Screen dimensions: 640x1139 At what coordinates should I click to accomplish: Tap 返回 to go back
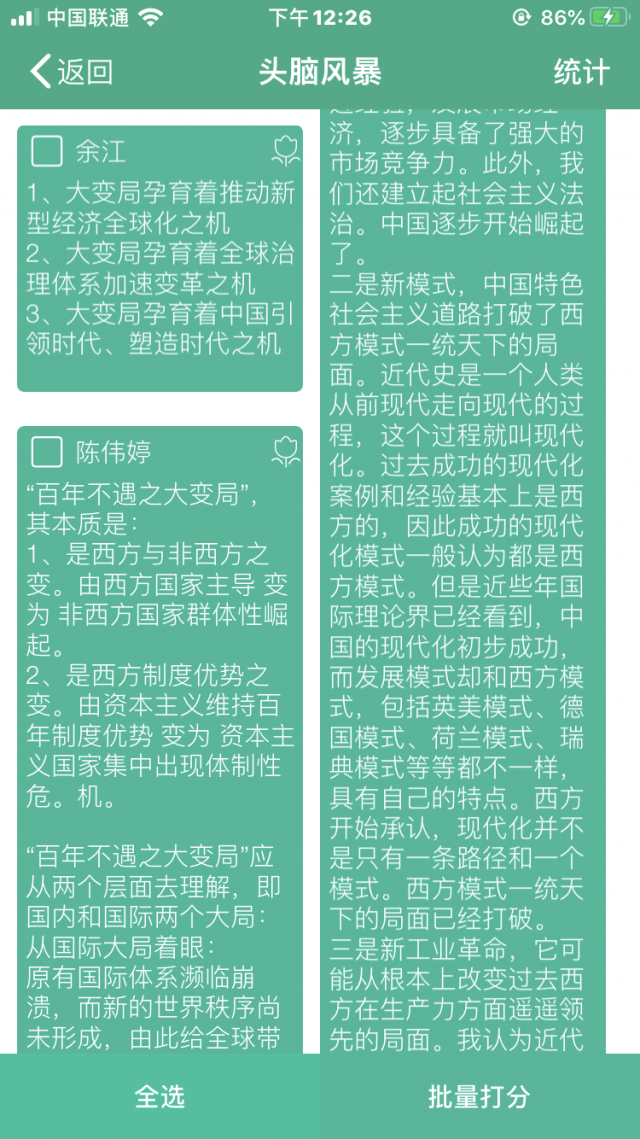(70, 72)
